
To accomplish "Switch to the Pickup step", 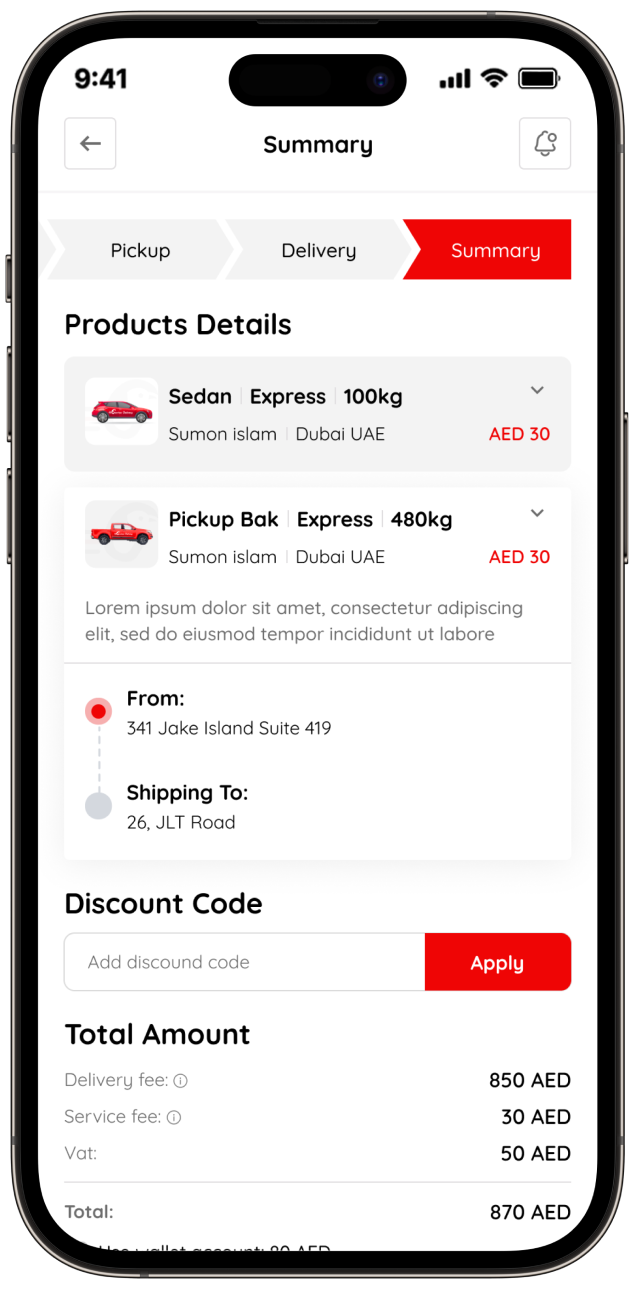I will coord(140,250).
